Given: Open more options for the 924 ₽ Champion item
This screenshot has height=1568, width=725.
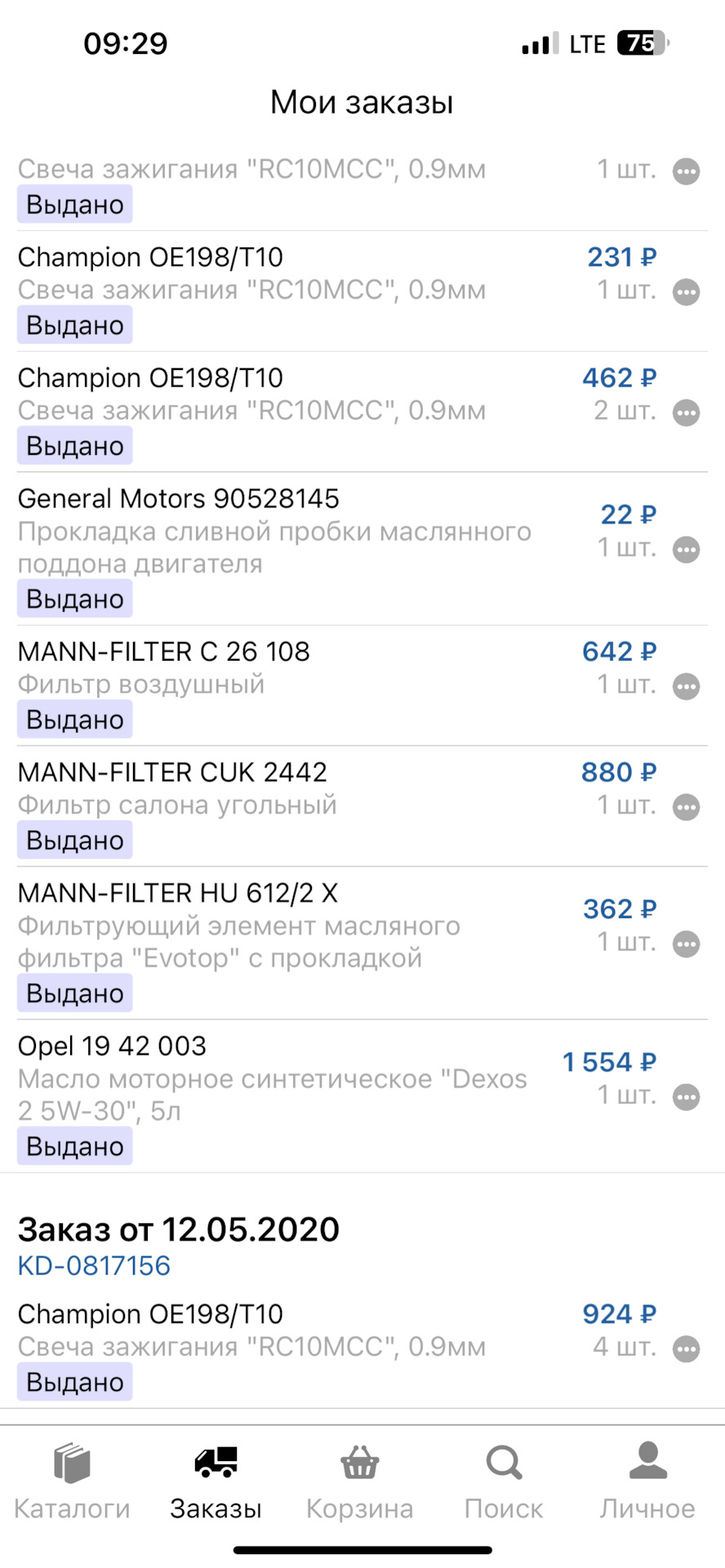Looking at the screenshot, I should pos(686,1349).
